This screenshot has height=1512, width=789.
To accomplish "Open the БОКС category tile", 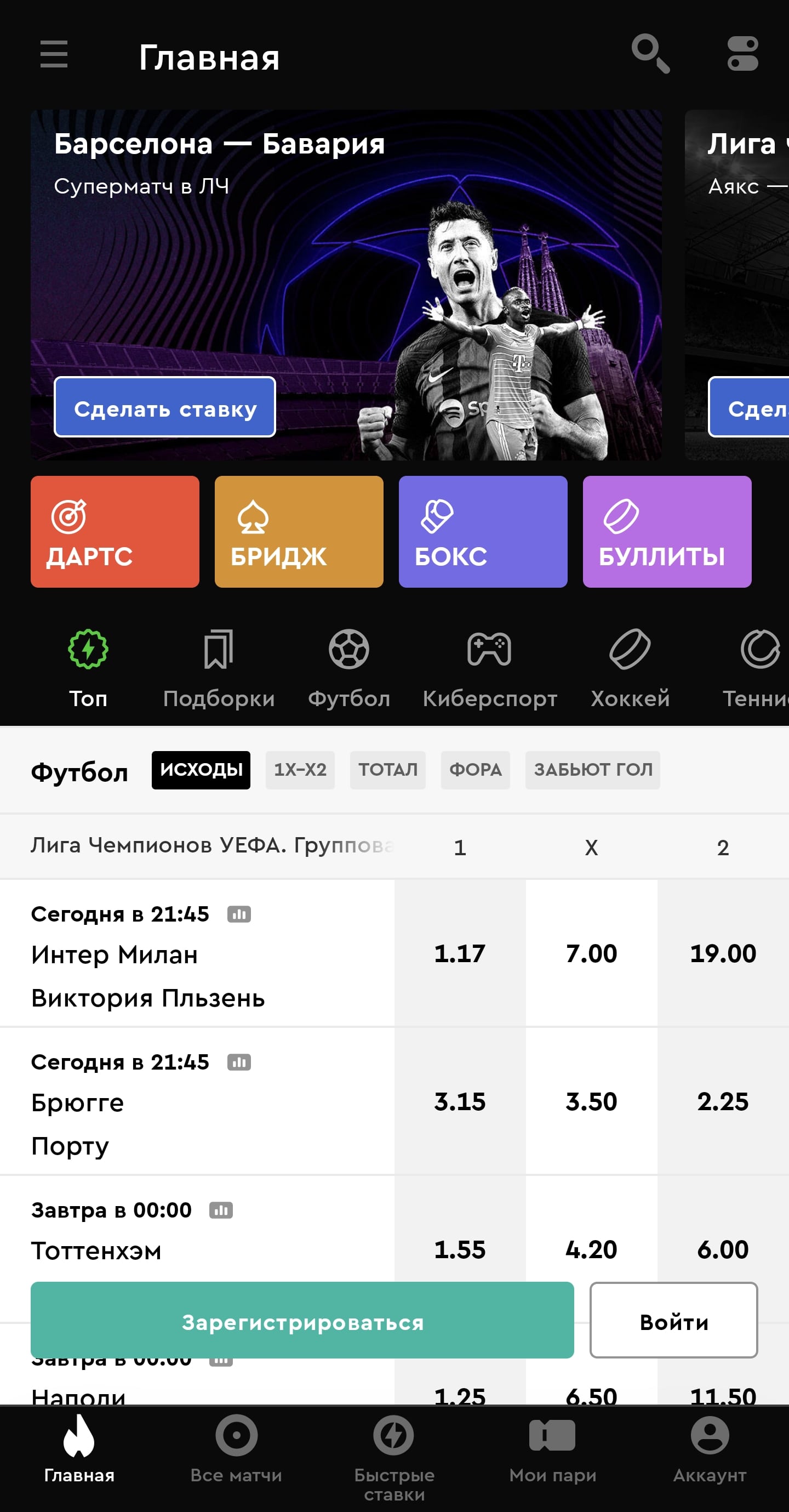I will (x=483, y=532).
